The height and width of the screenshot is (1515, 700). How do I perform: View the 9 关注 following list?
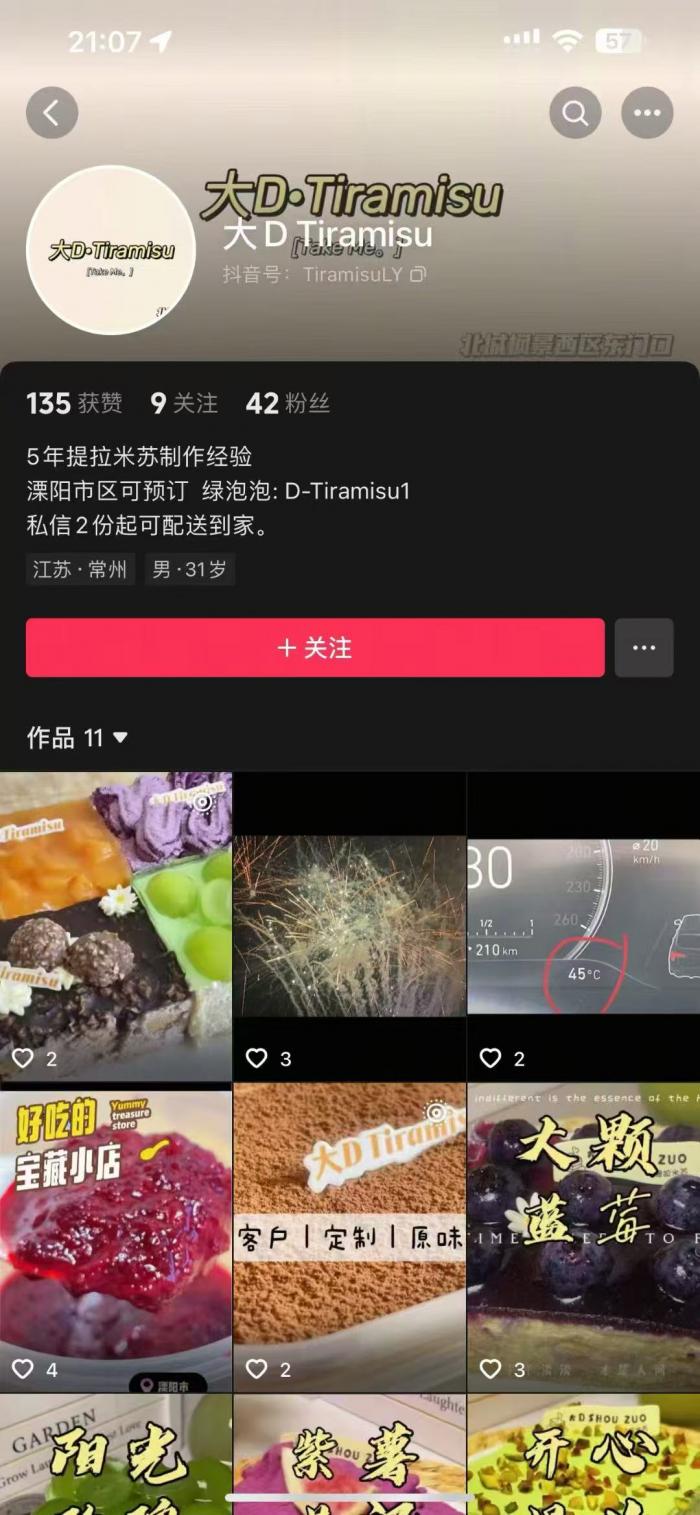coord(184,403)
